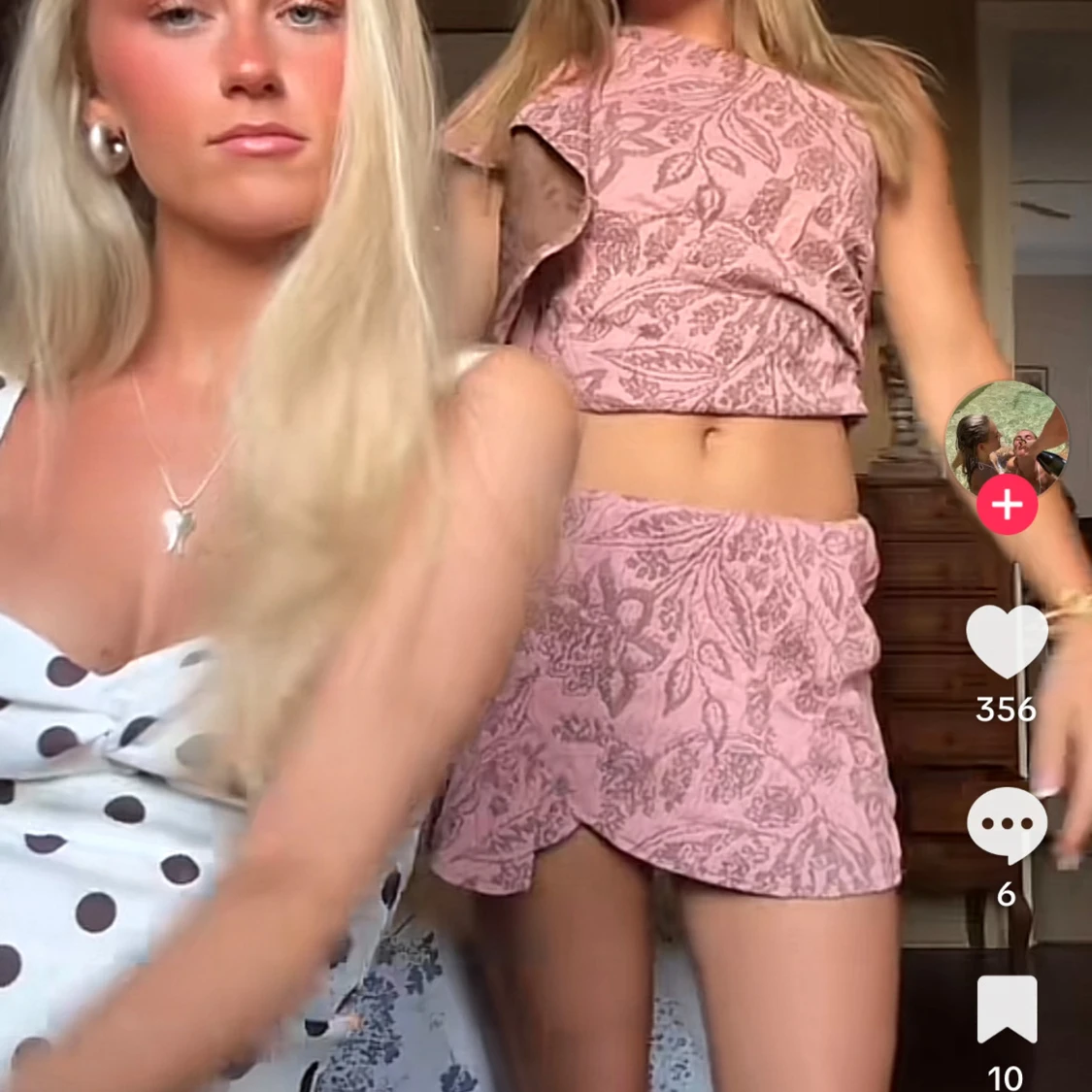Open the creator's profile picture
The image size is (1092, 1092).
(1006, 437)
